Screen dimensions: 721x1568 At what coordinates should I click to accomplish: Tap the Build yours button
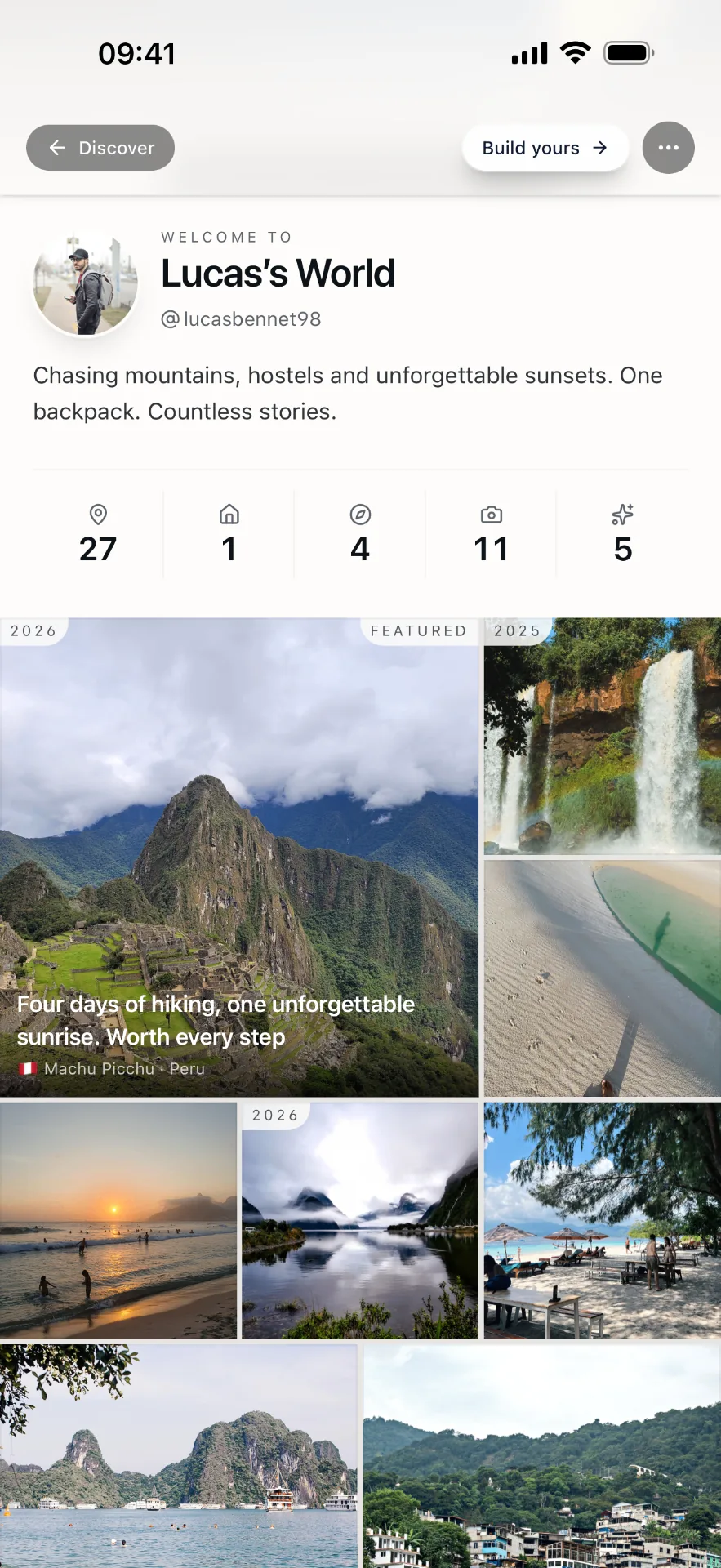pyautogui.click(x=545, y=148)
